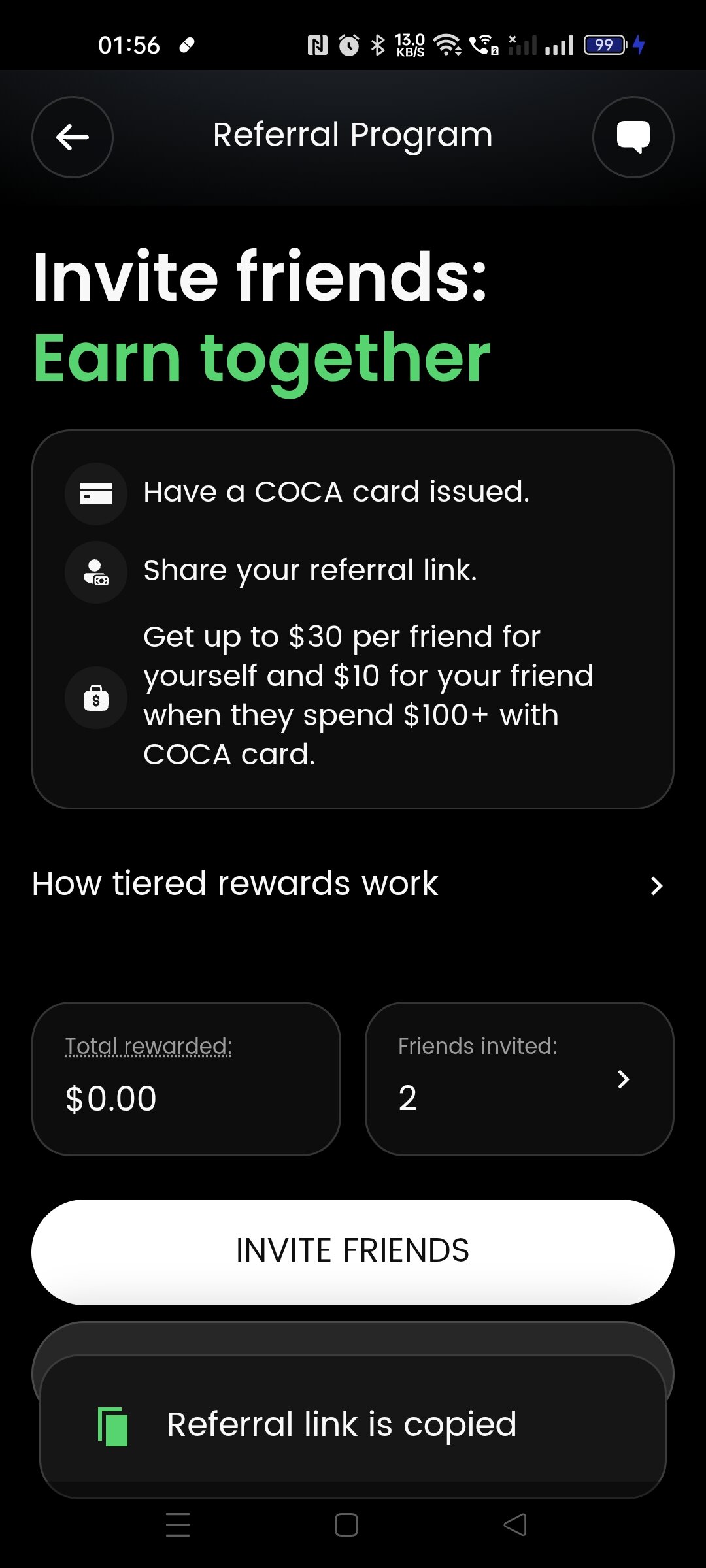Tap the INVITE FRIENDS button
Image resolution: width=706 pixels, height=1568 pixels.
pyautogui.click(x=353, y=1251)
